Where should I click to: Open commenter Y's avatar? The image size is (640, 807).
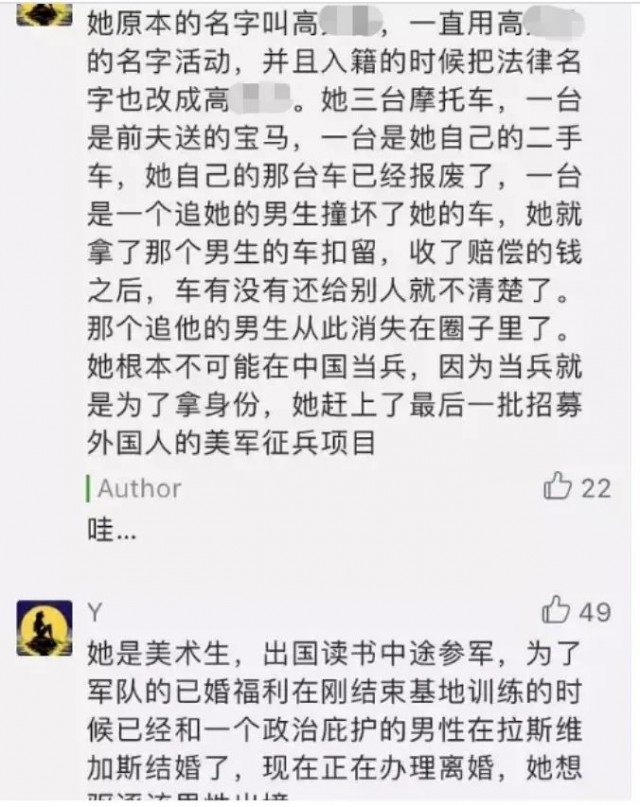coord(44,628)
